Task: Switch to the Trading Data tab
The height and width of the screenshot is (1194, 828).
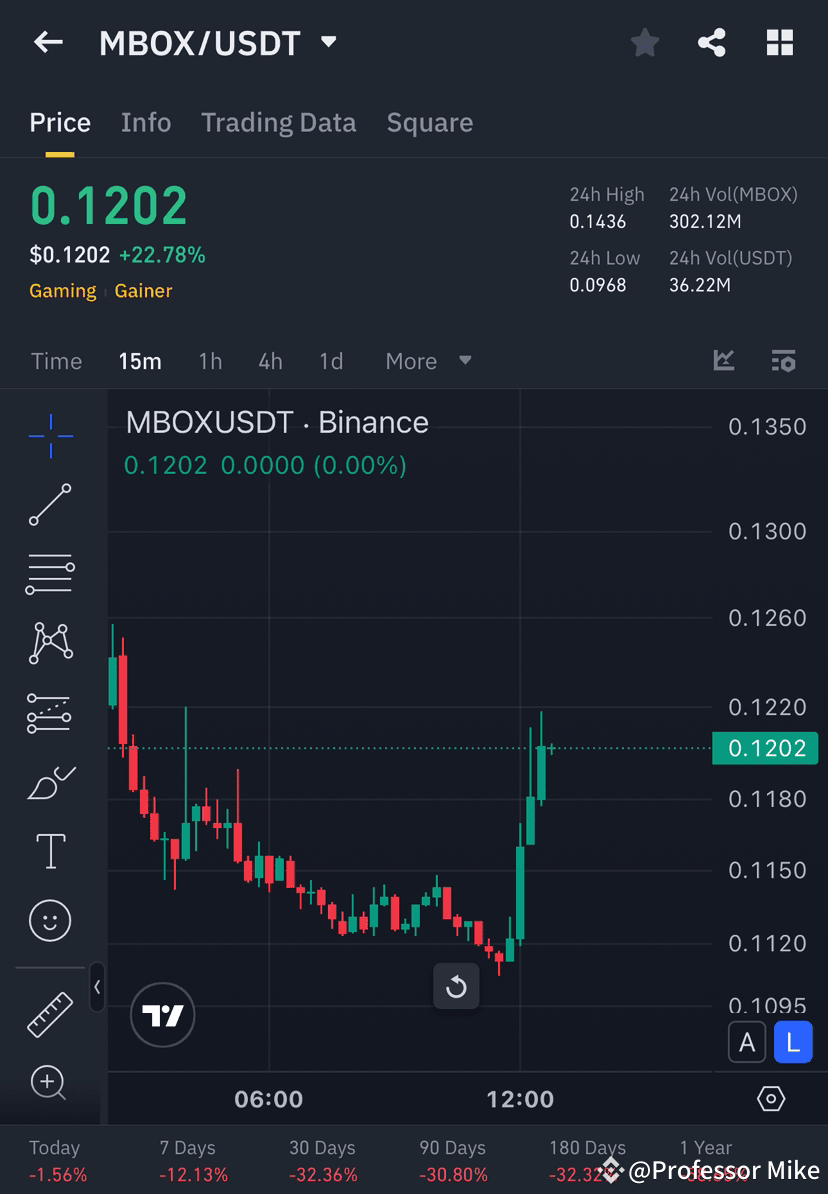Action: coord(278,122)
